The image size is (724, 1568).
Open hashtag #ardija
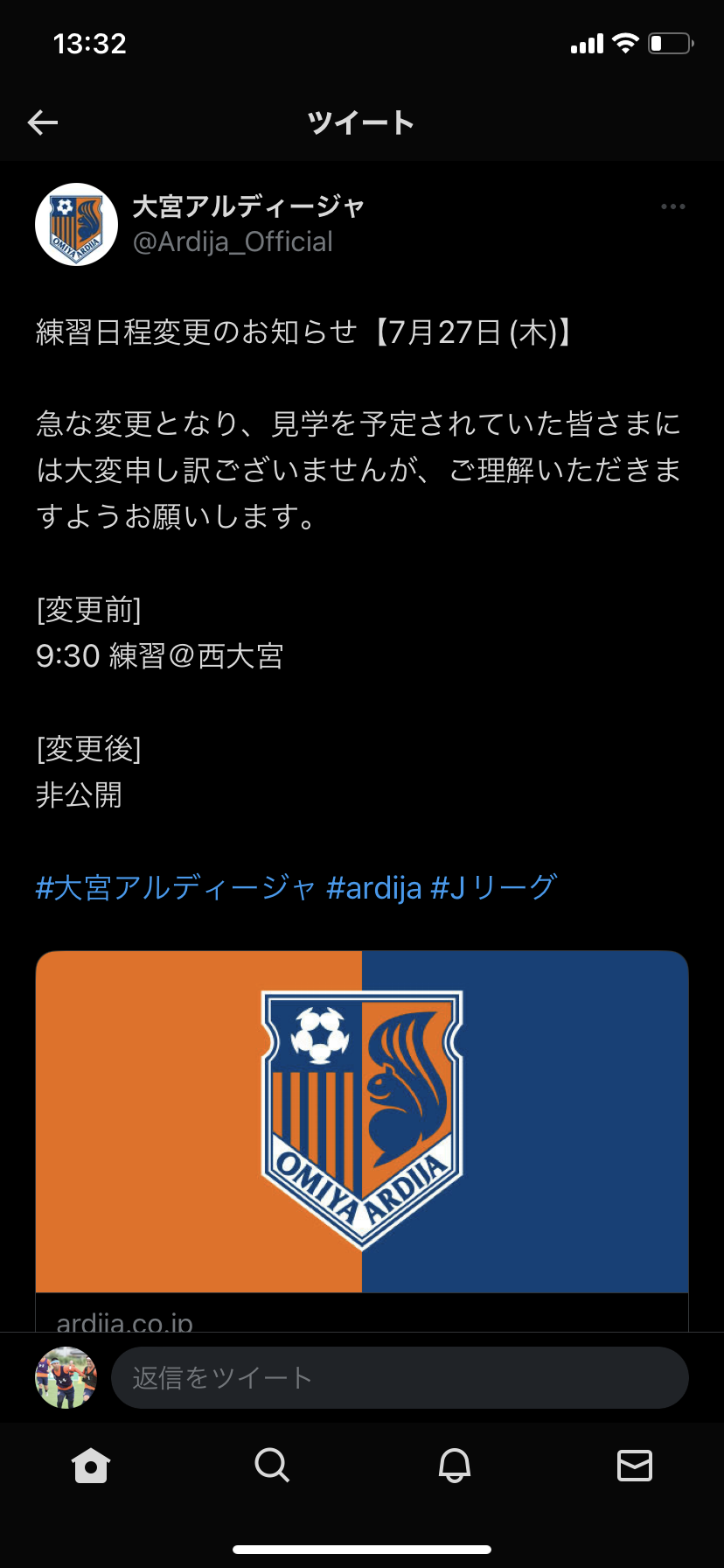374,887
